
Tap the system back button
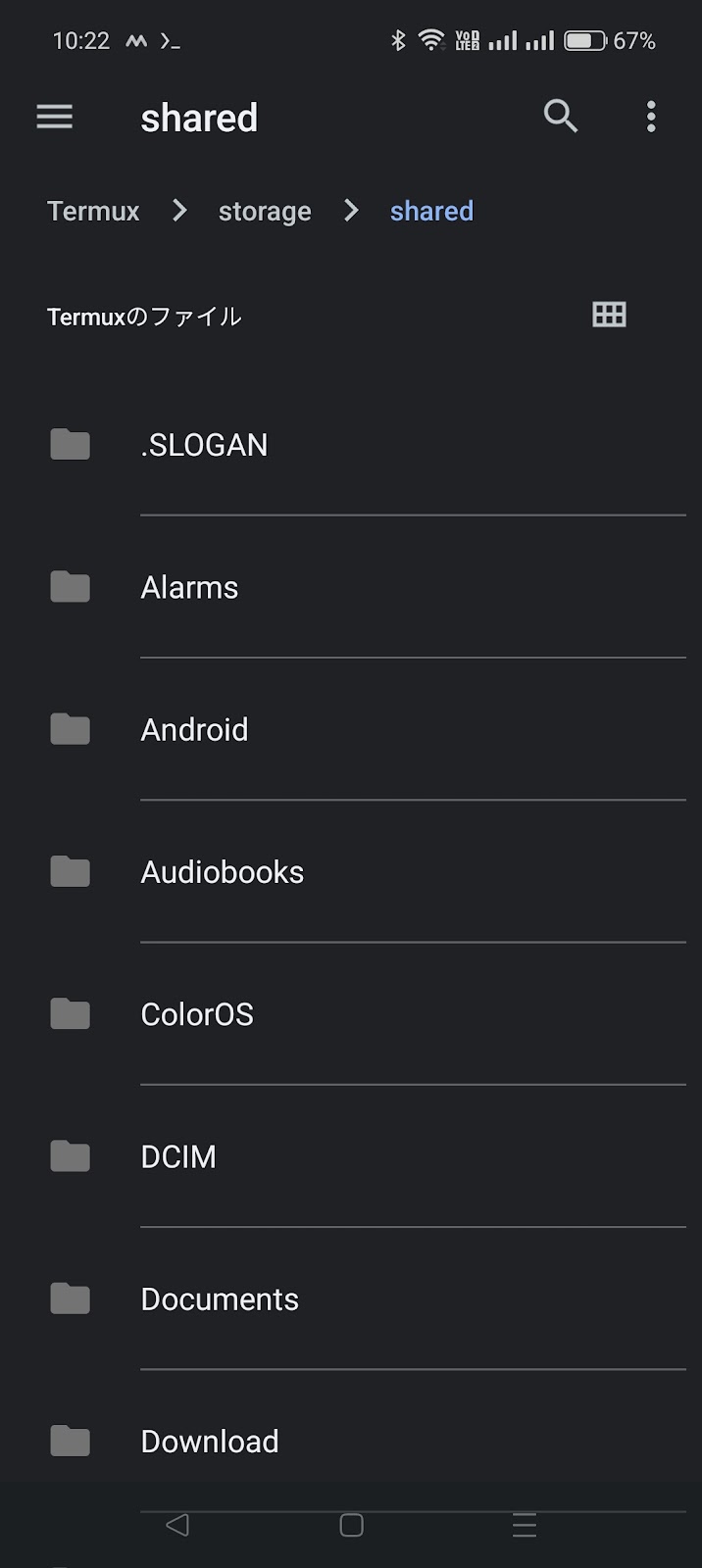pyautogui.click(x=177, y=1525)
